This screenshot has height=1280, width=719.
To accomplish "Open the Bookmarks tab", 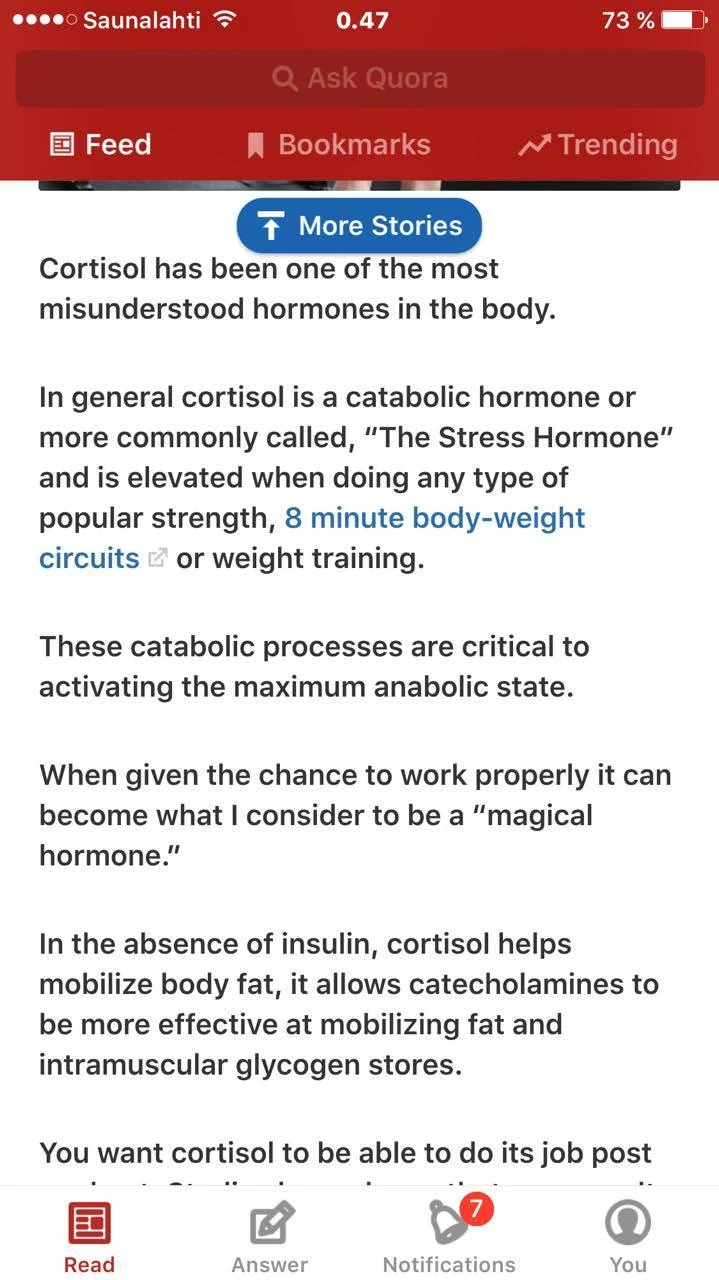I will (x=339, y=145).
